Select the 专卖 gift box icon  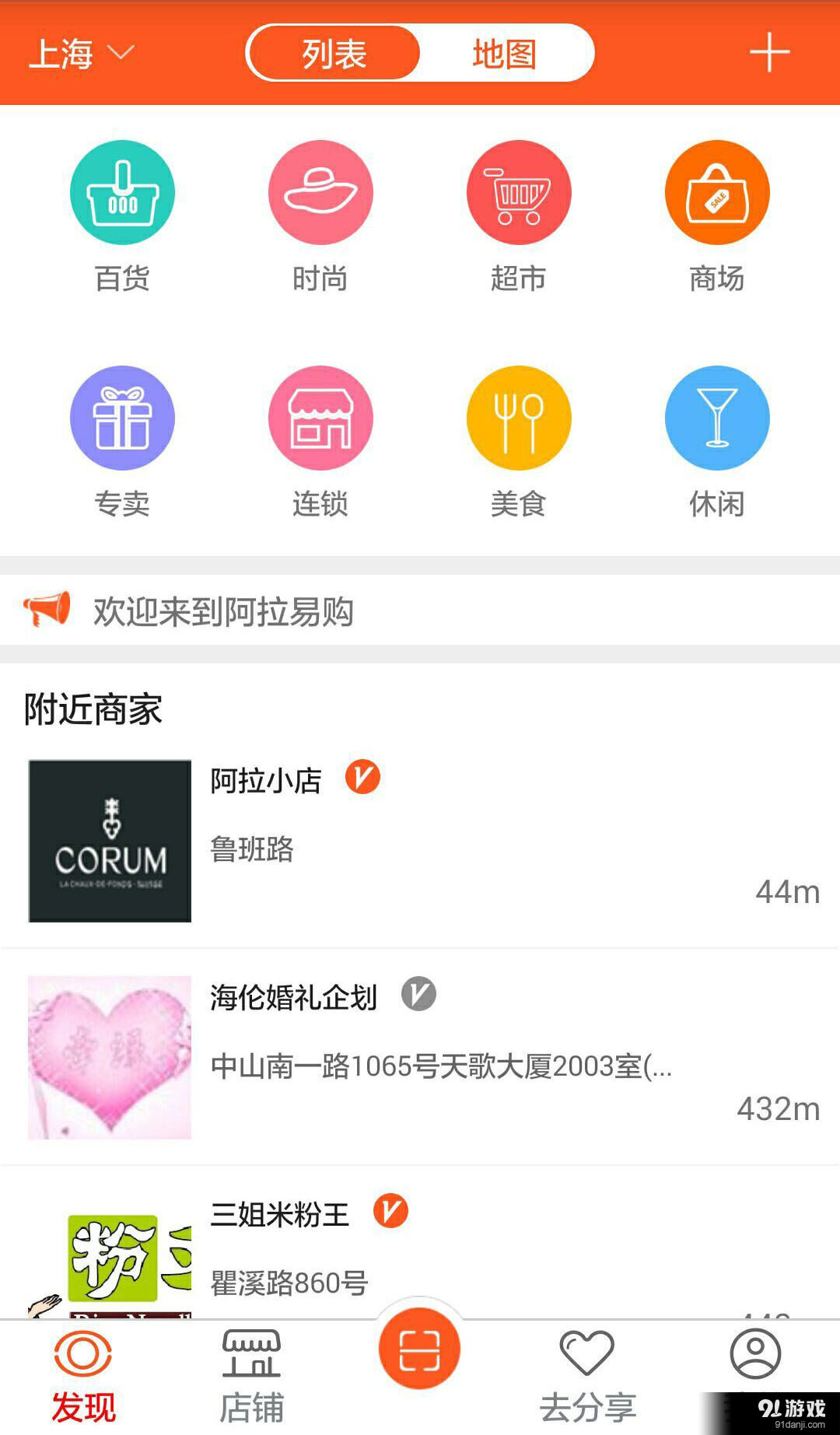(122, 418)
